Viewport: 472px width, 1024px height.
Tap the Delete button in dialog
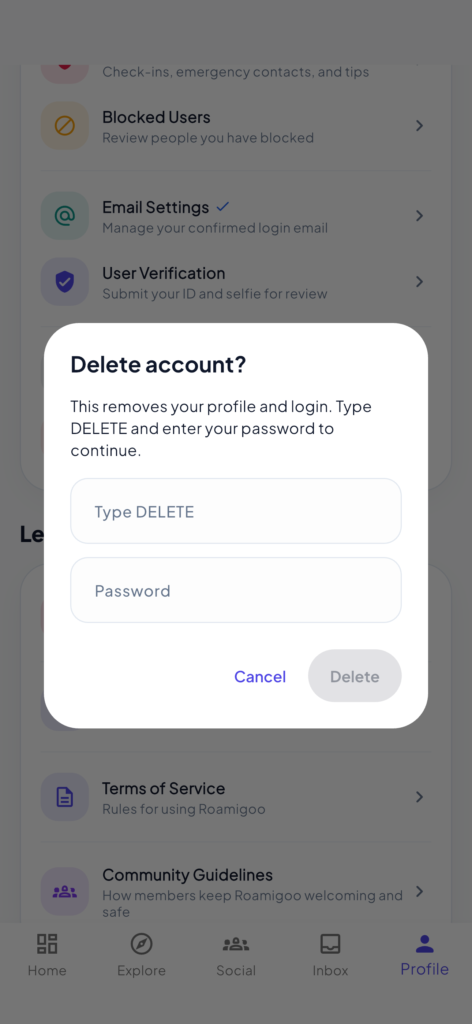tap(354, 676)
